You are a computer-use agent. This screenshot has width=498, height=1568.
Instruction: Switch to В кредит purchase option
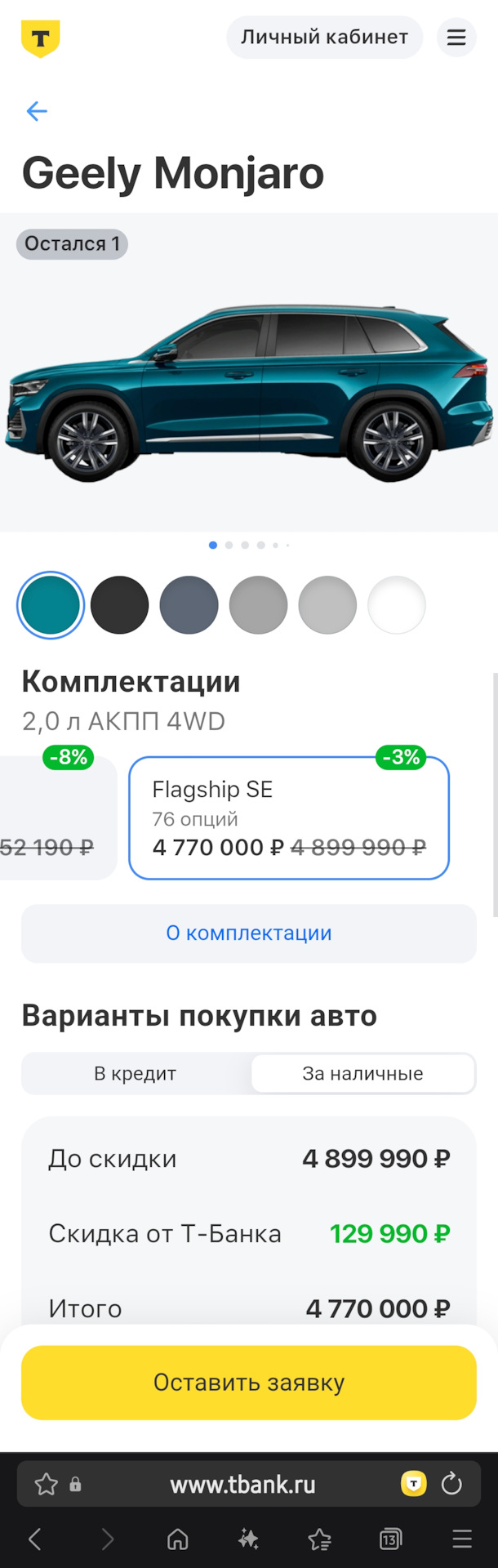136,1074
